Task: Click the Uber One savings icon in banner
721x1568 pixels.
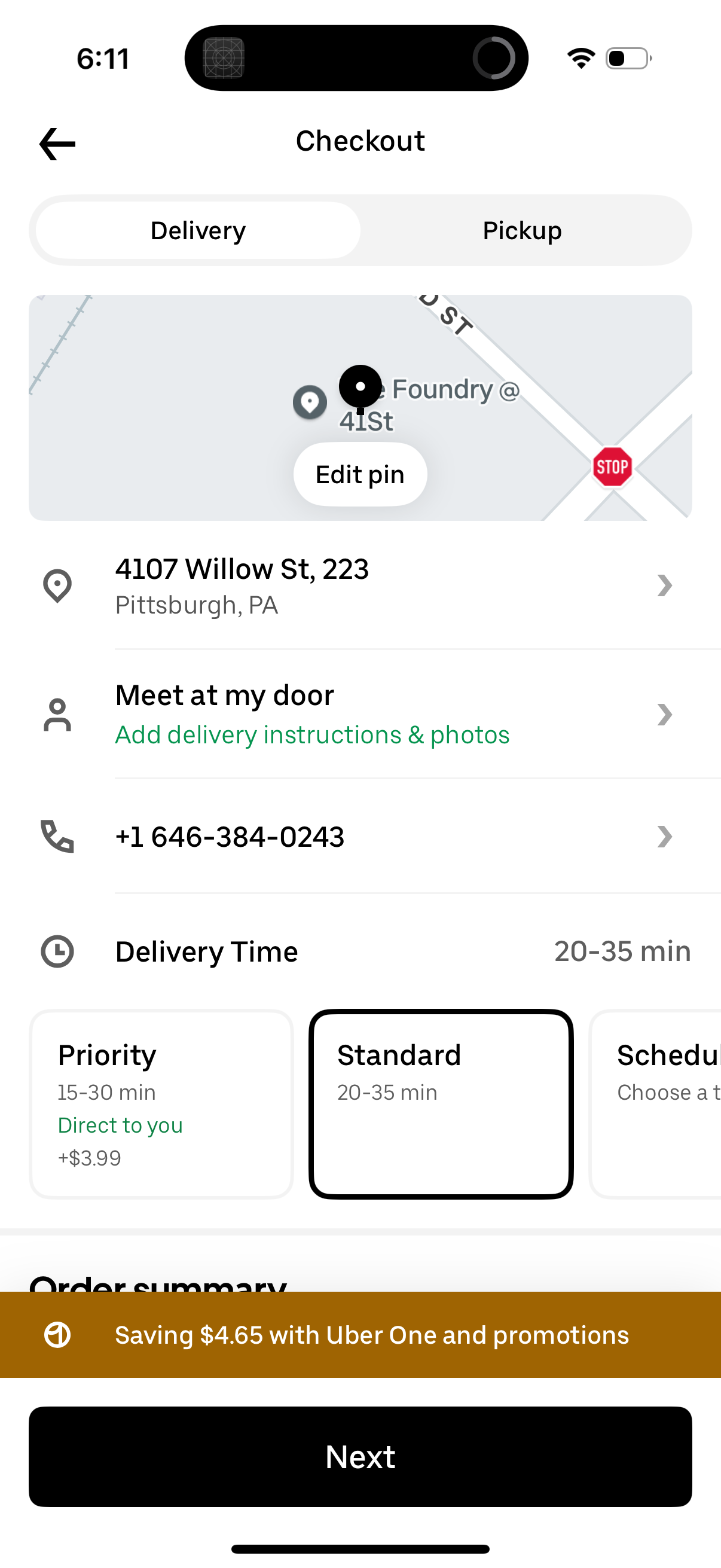Action: [x=57, y=1335]
